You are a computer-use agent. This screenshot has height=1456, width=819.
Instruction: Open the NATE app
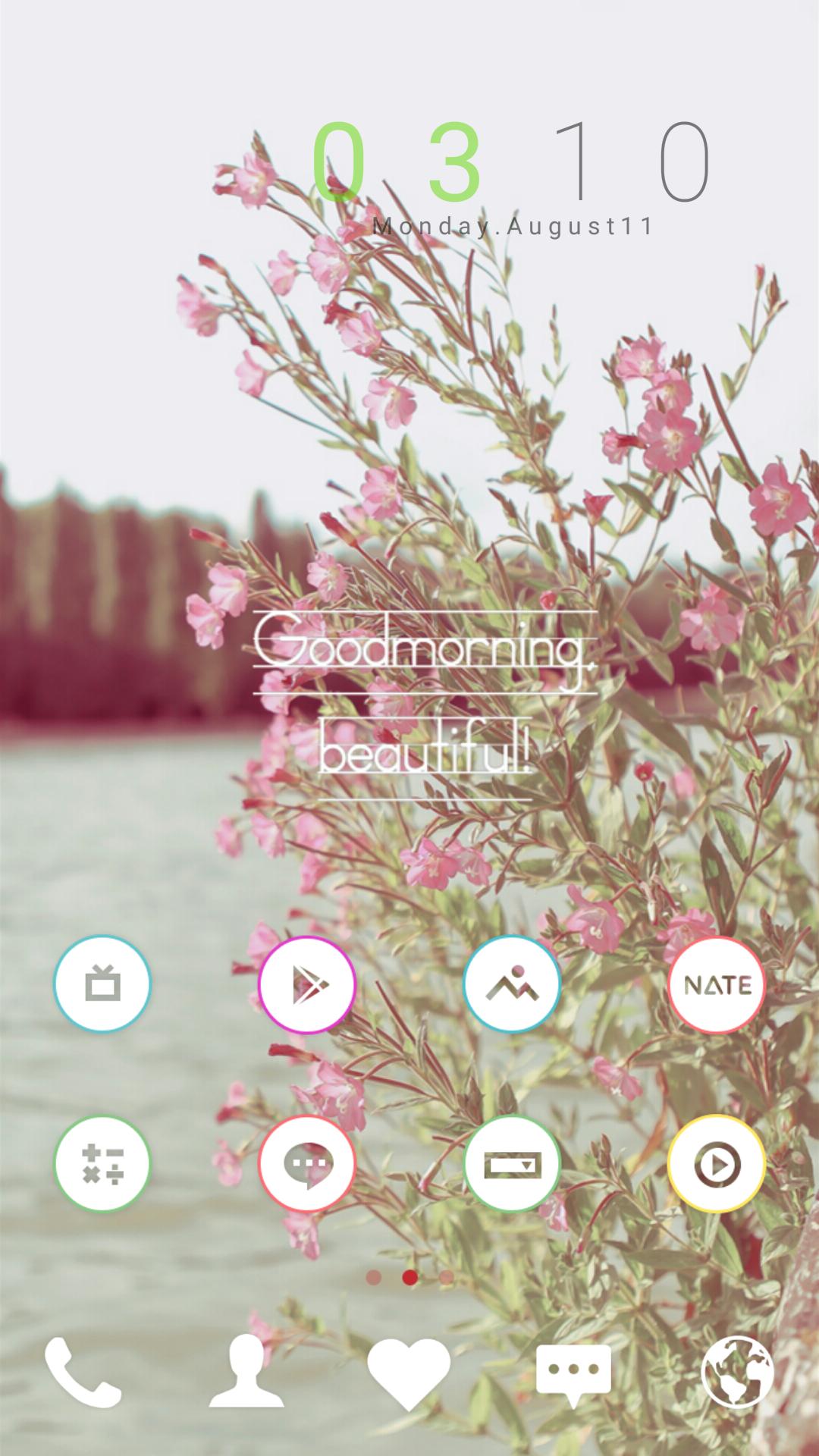pyautogui.click(x=717, y=984)
